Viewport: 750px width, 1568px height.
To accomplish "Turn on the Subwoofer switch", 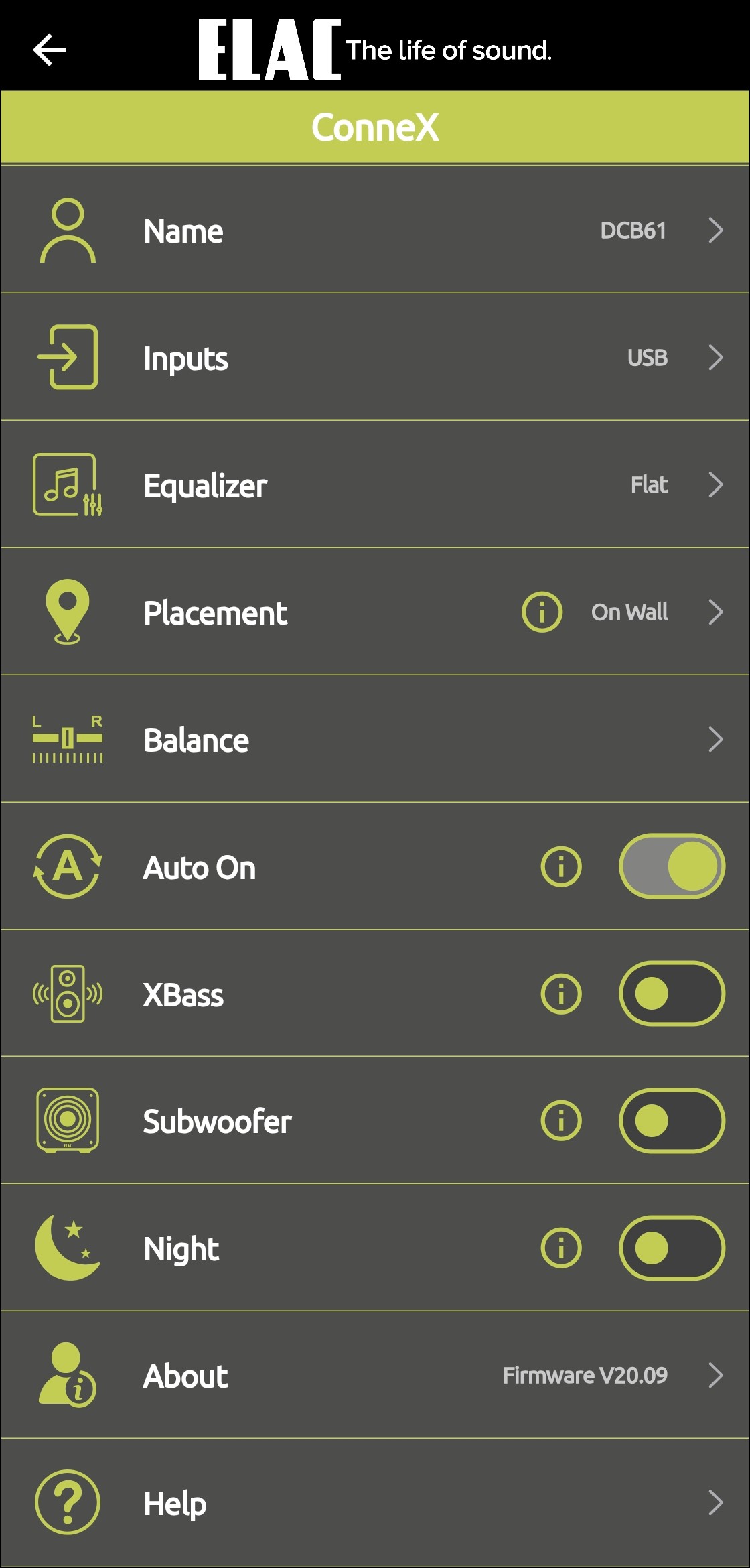I will click(672, 1121).
